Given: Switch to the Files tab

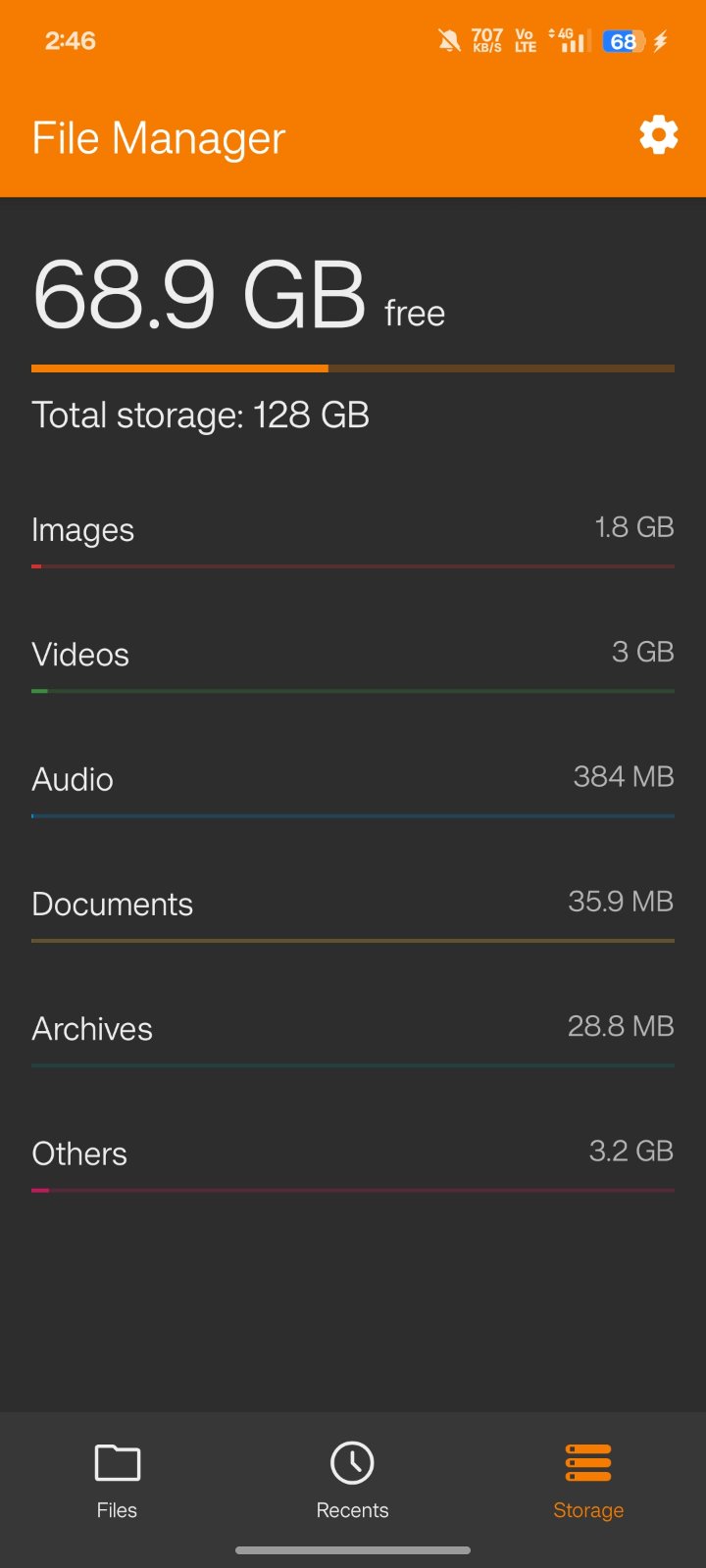Looking at the screenshot, I should [x=117, y=1480].
